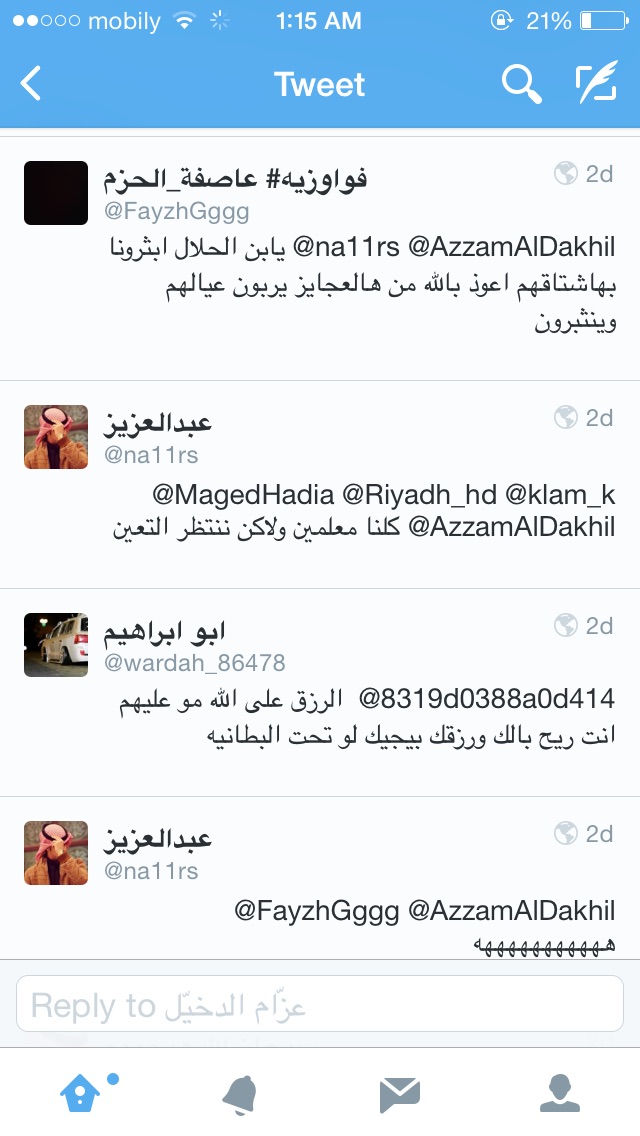This screenshot has height=1136, width=640.
Task: Open the tweet by @FayzhGggg
Action: [320, 258]
